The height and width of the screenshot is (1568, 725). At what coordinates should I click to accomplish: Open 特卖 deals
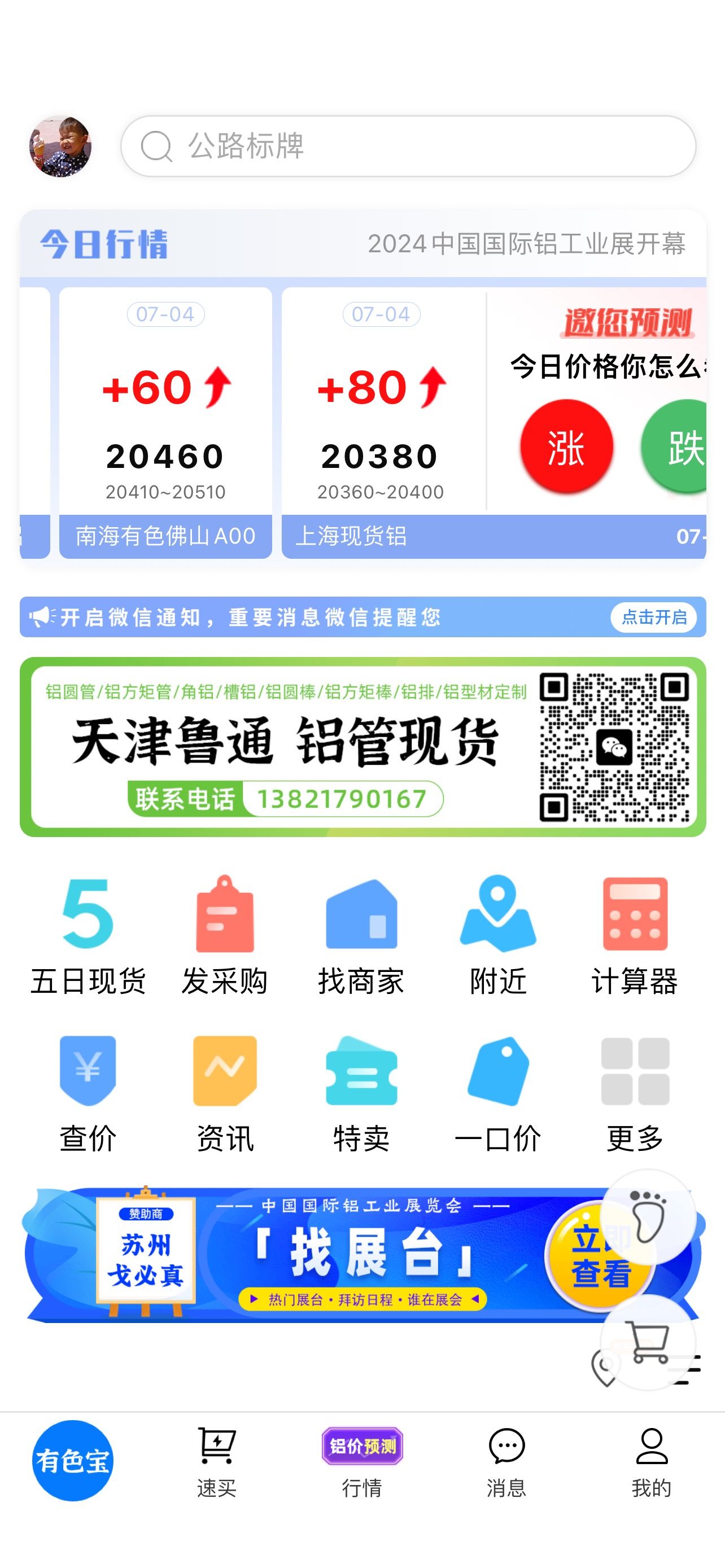[x=361, y=1094]
